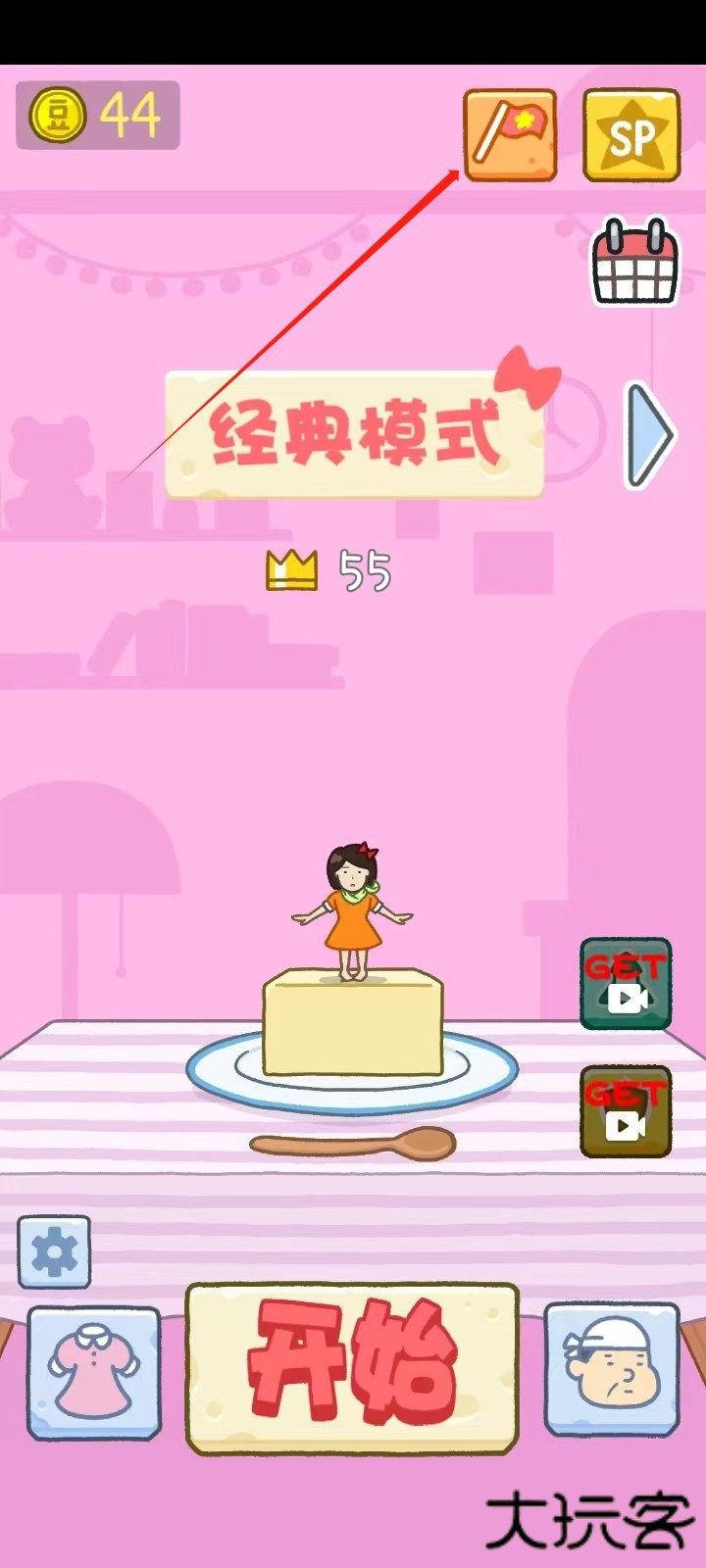Tap the brown GET video reward
706x1568 pixels.
point(626,1111)
